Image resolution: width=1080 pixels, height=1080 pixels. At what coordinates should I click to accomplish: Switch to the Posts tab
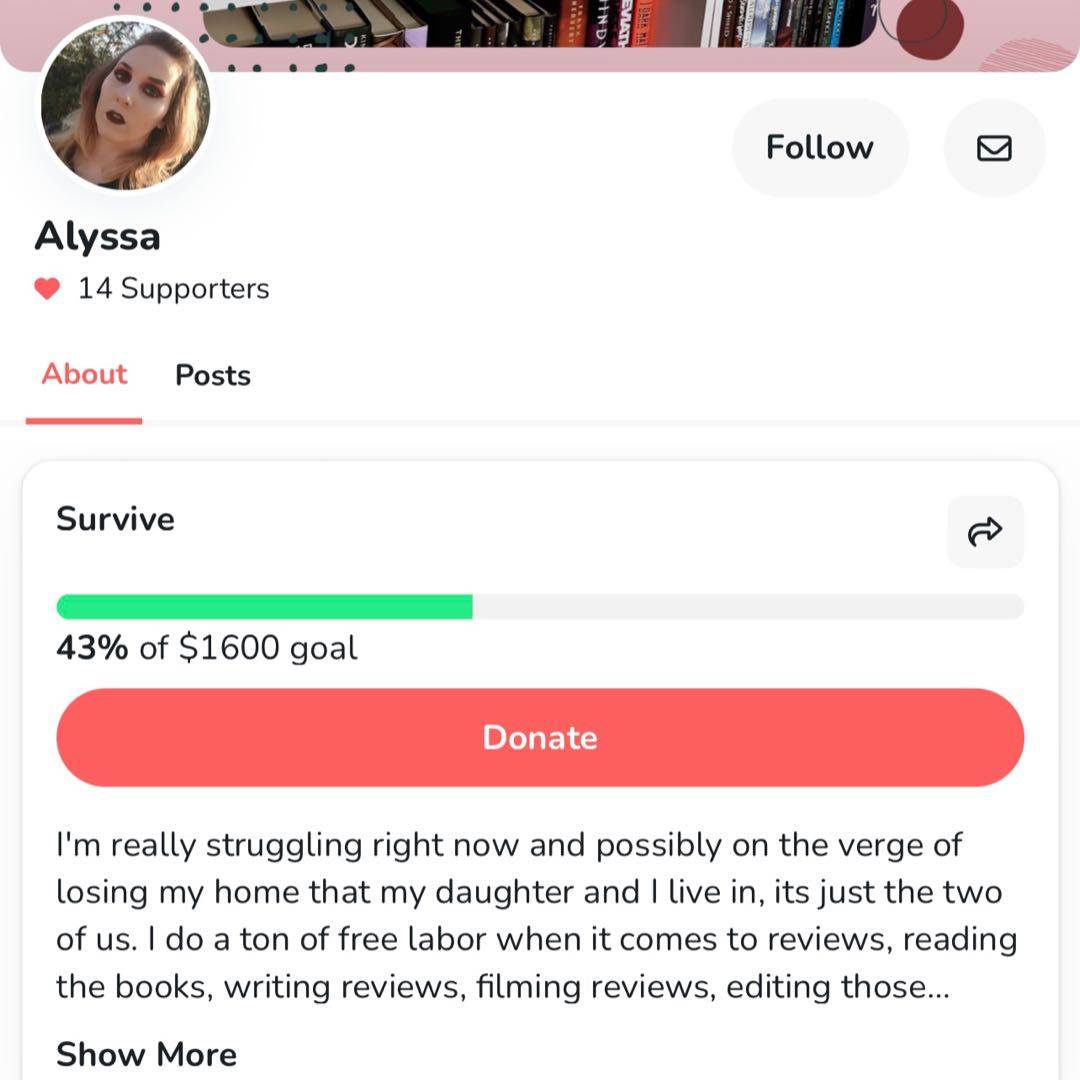click(x=212, y=375)
